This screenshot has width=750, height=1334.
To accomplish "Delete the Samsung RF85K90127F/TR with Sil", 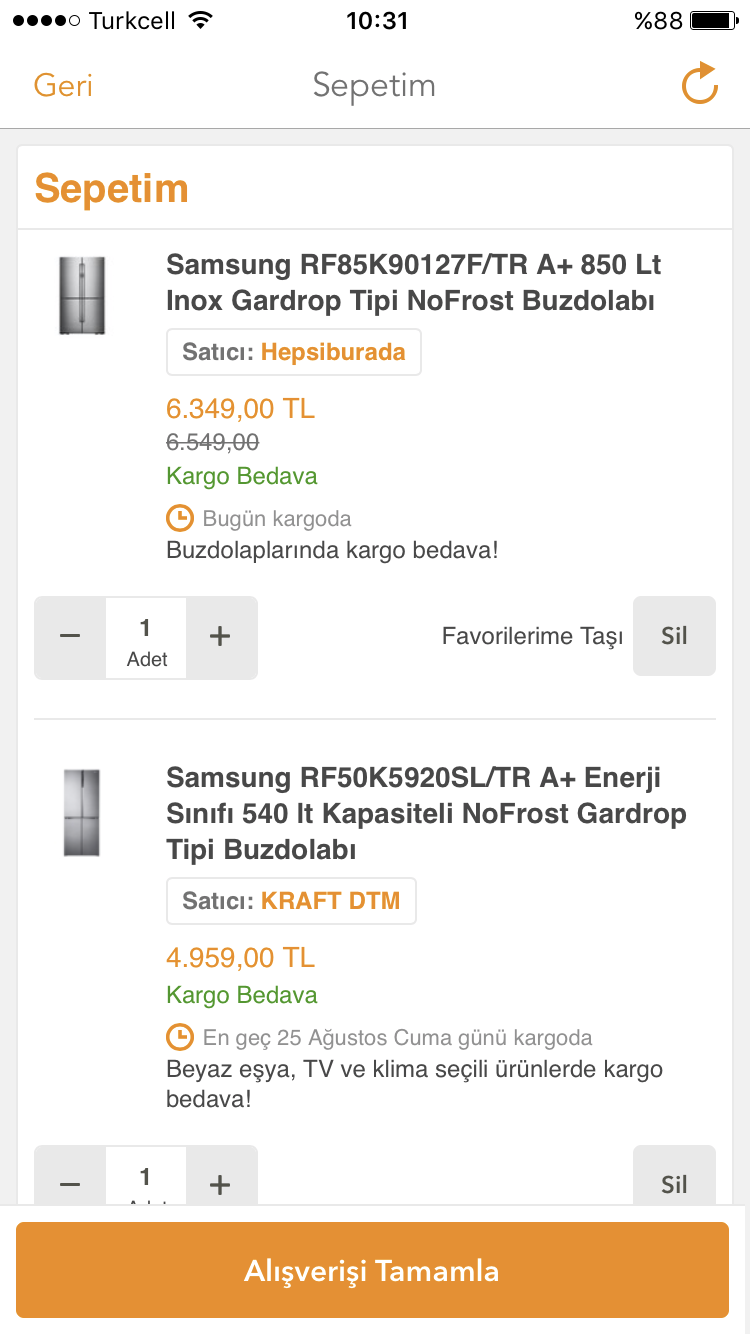I will pyautogui.click(x=674, y=637).
